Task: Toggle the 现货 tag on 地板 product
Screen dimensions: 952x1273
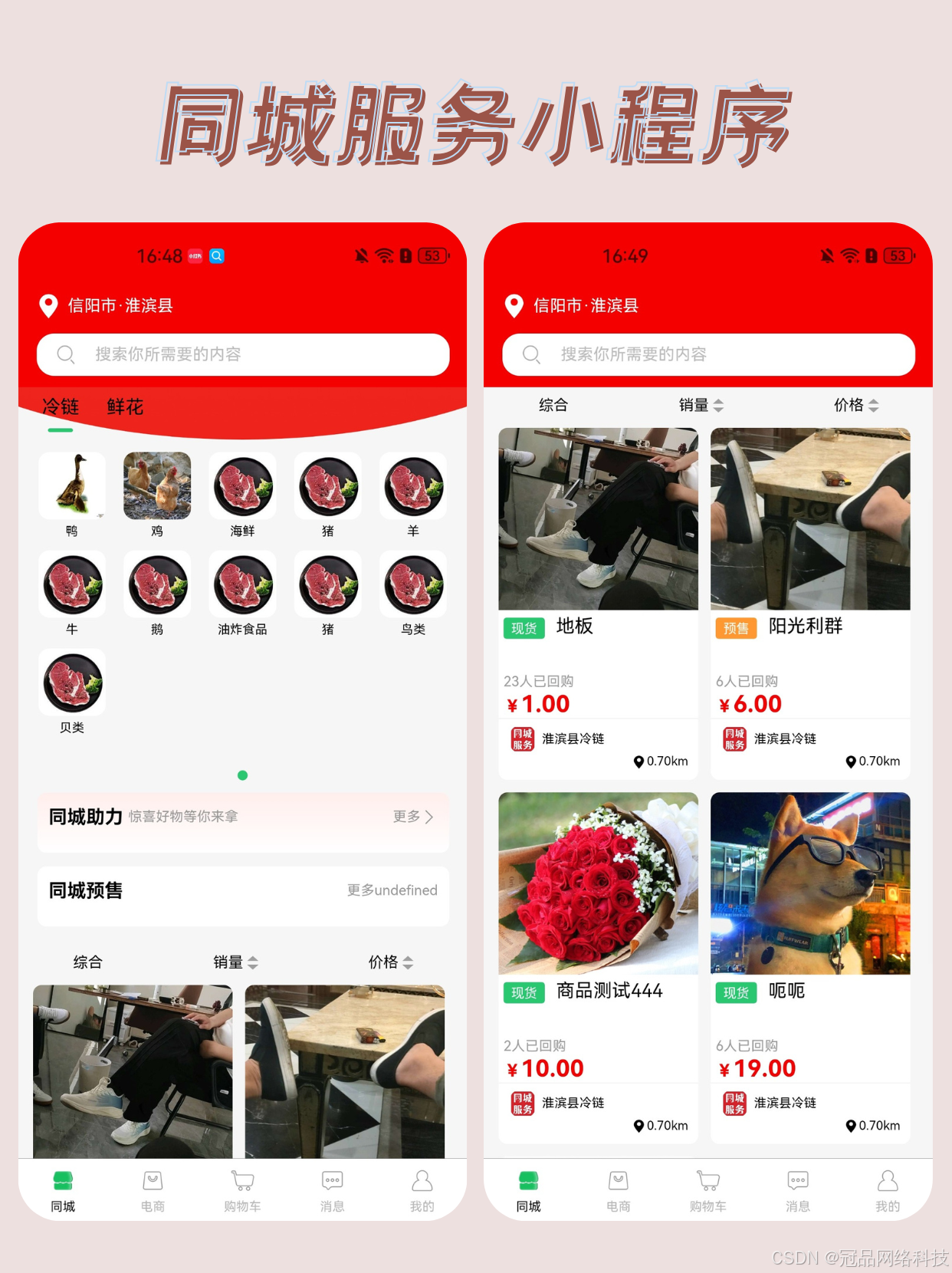Action: click(524, 627)
